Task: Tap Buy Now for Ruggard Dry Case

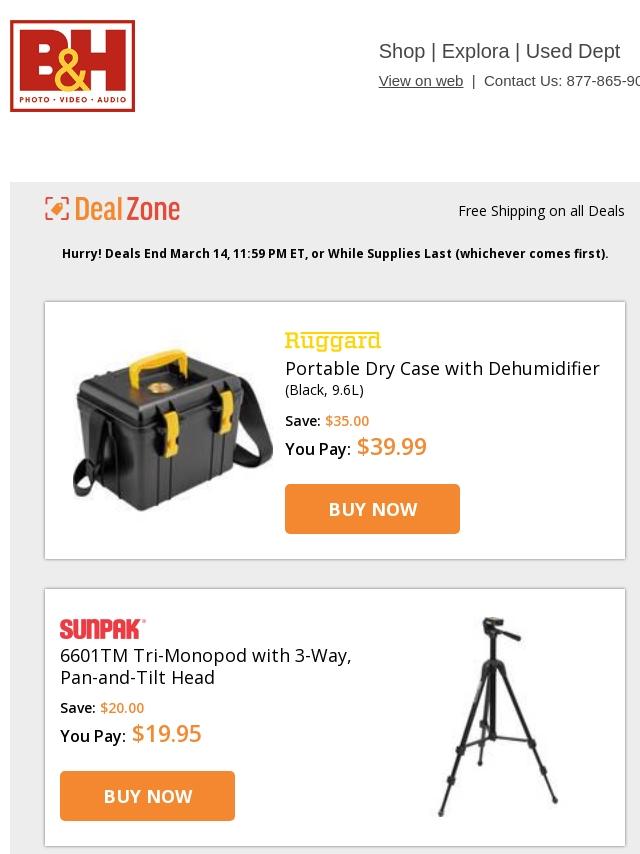Action: coord(372,509)
